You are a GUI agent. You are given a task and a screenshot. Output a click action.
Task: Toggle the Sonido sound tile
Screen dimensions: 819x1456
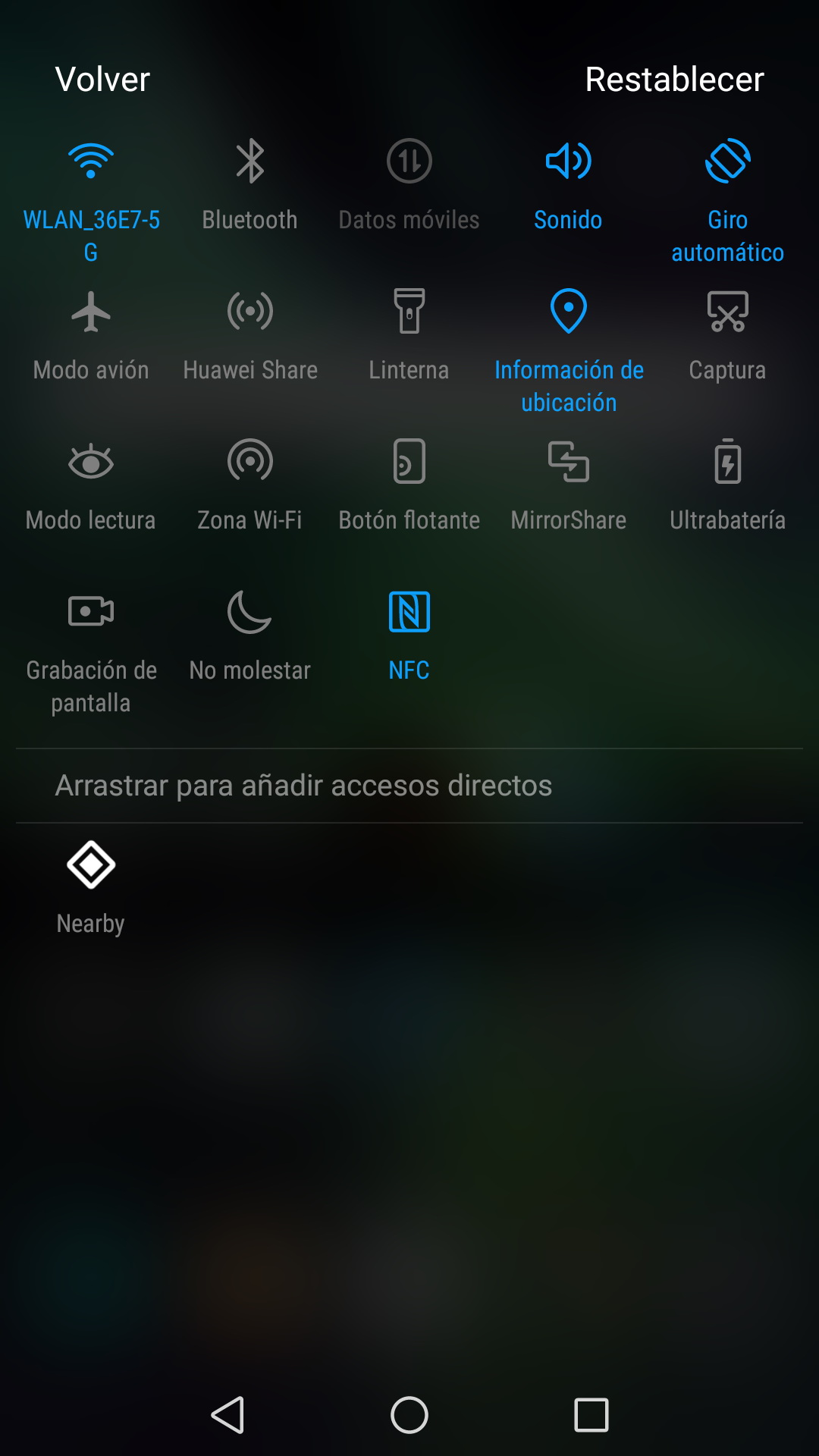pyautogui.click(x=568, y=162)
